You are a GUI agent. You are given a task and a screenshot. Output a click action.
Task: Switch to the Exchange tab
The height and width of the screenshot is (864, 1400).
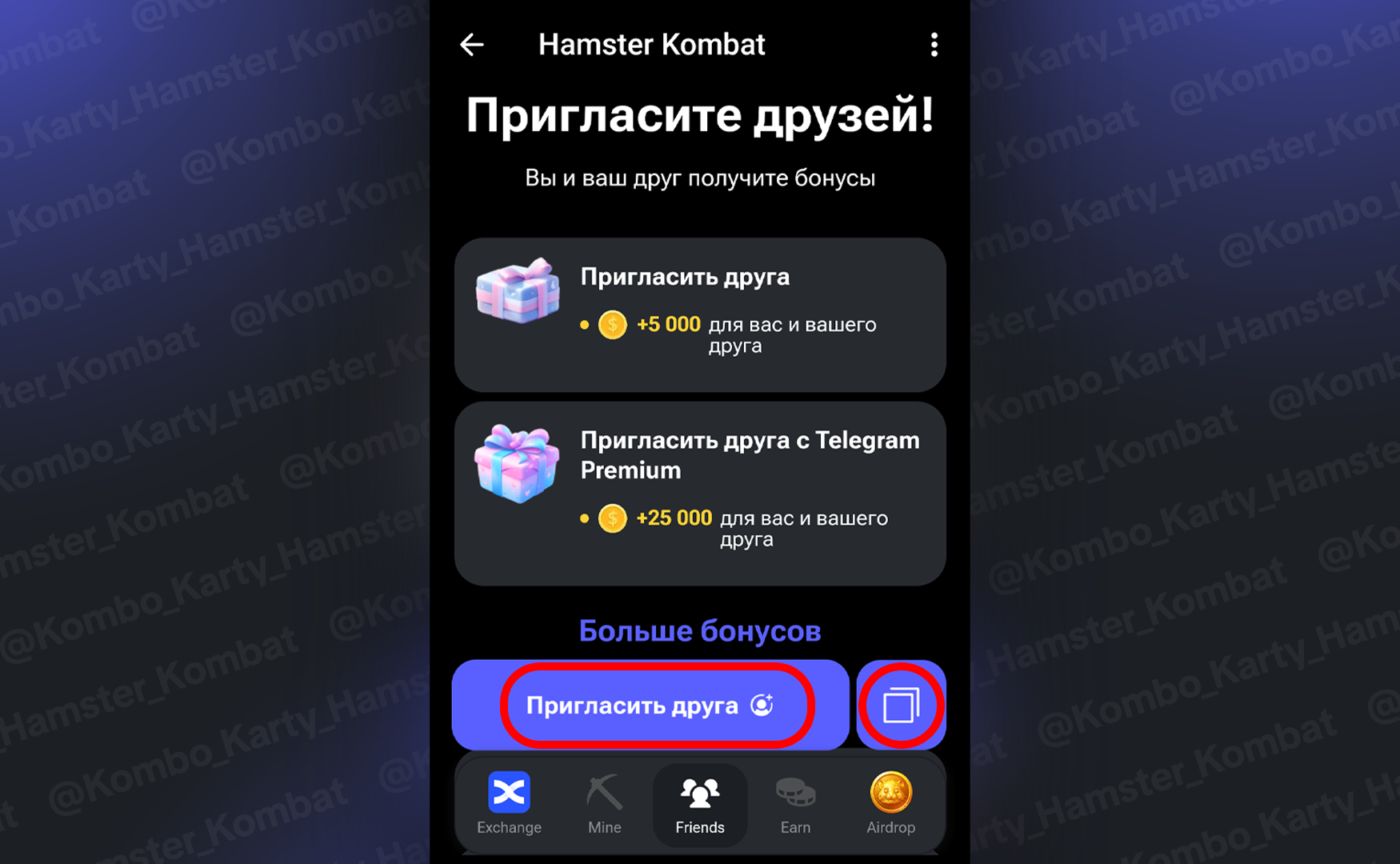[509, 804]
